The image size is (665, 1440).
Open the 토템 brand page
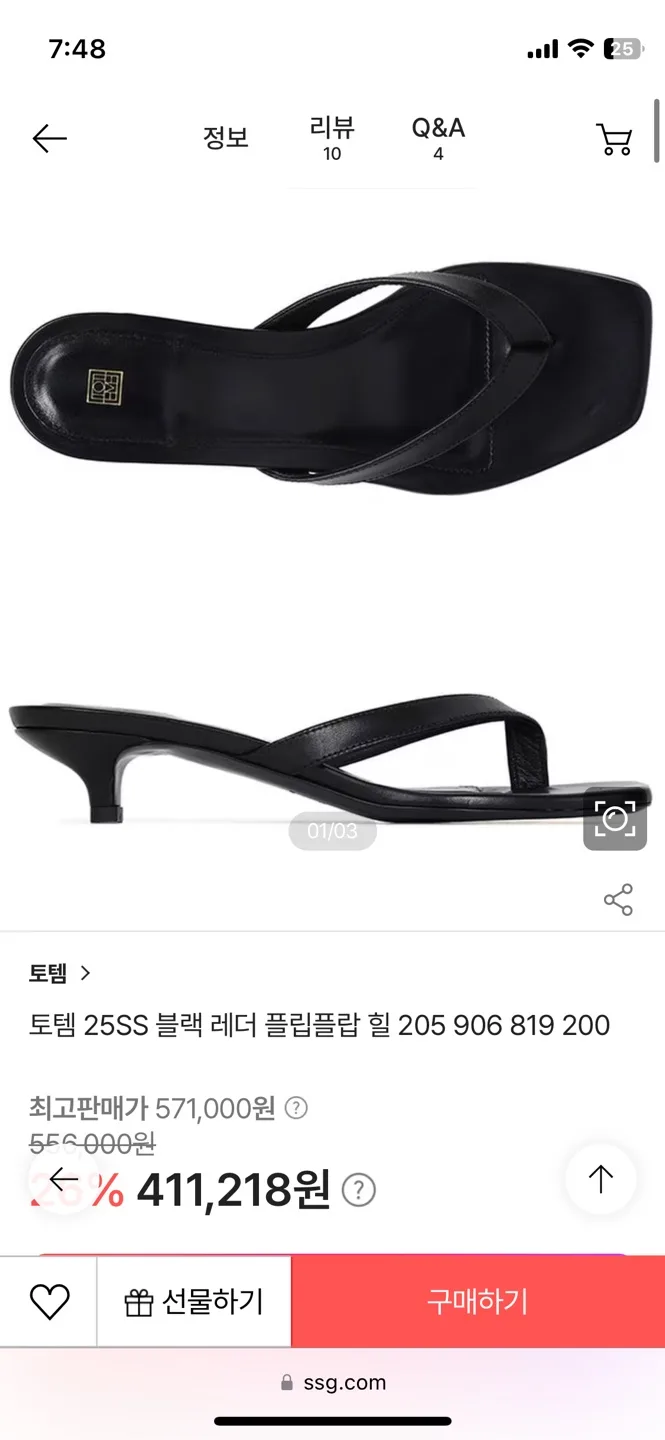[59, 972]
